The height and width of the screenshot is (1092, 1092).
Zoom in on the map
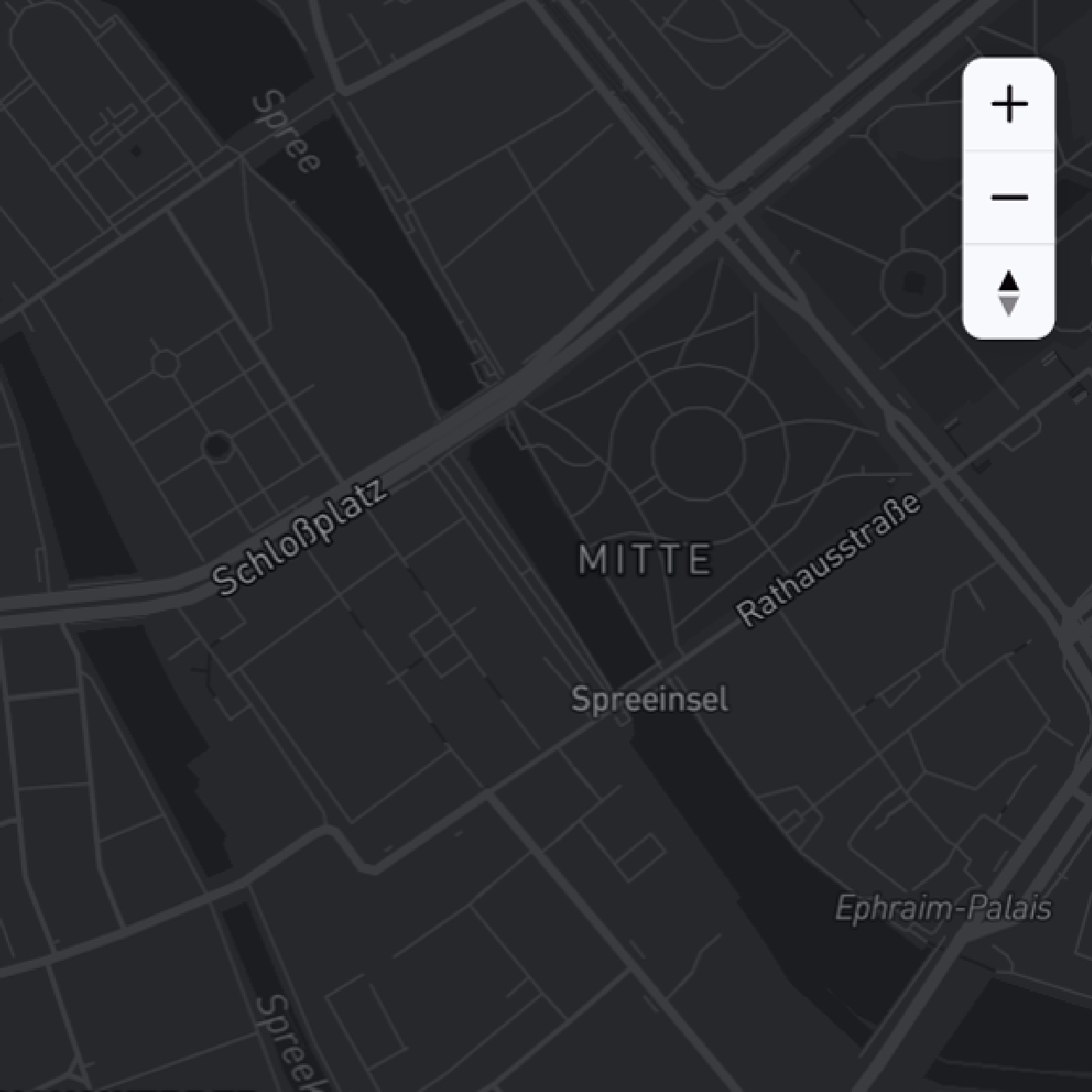tap(1009, 105)
